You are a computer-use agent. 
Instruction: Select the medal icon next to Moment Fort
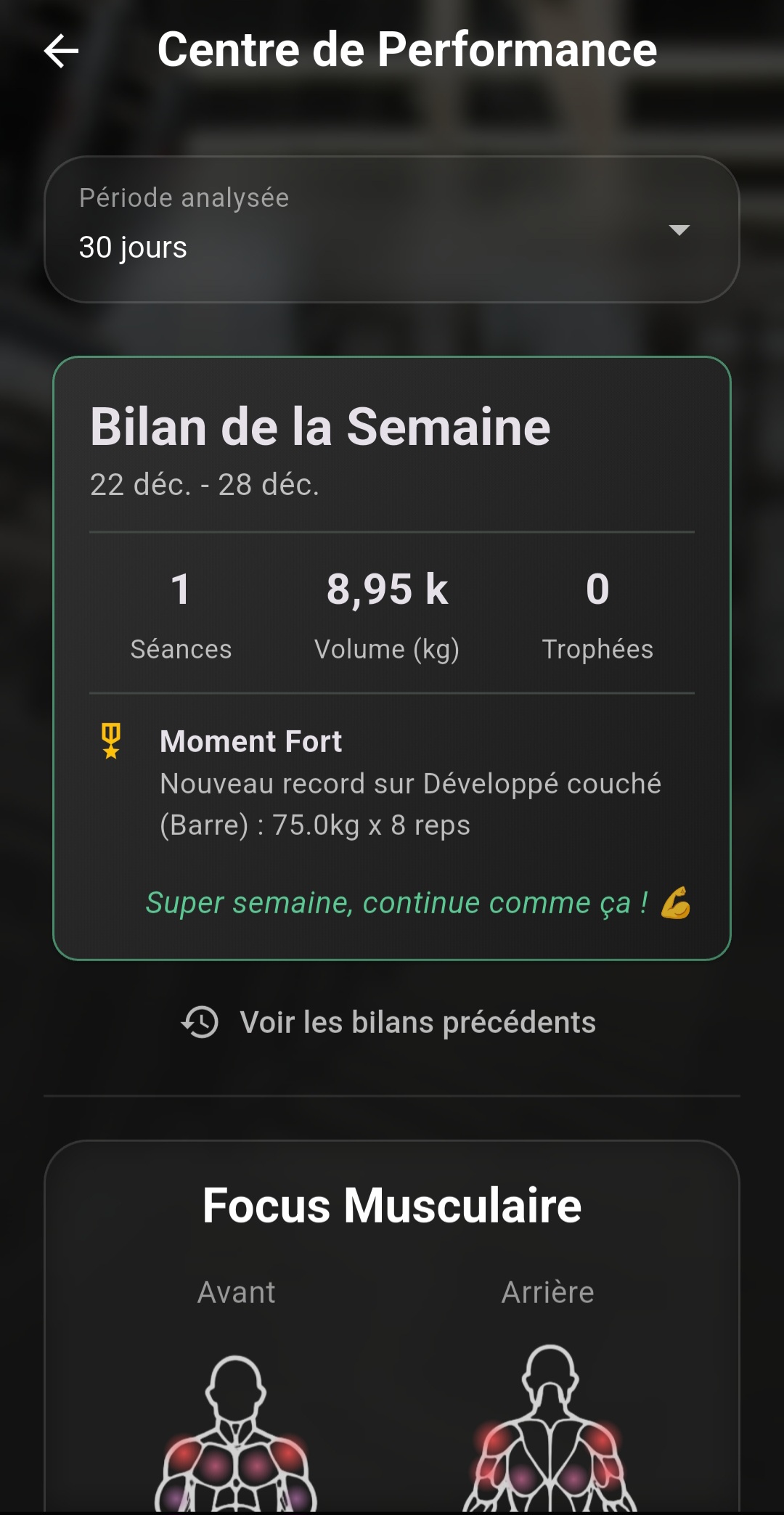pos(110,741)
